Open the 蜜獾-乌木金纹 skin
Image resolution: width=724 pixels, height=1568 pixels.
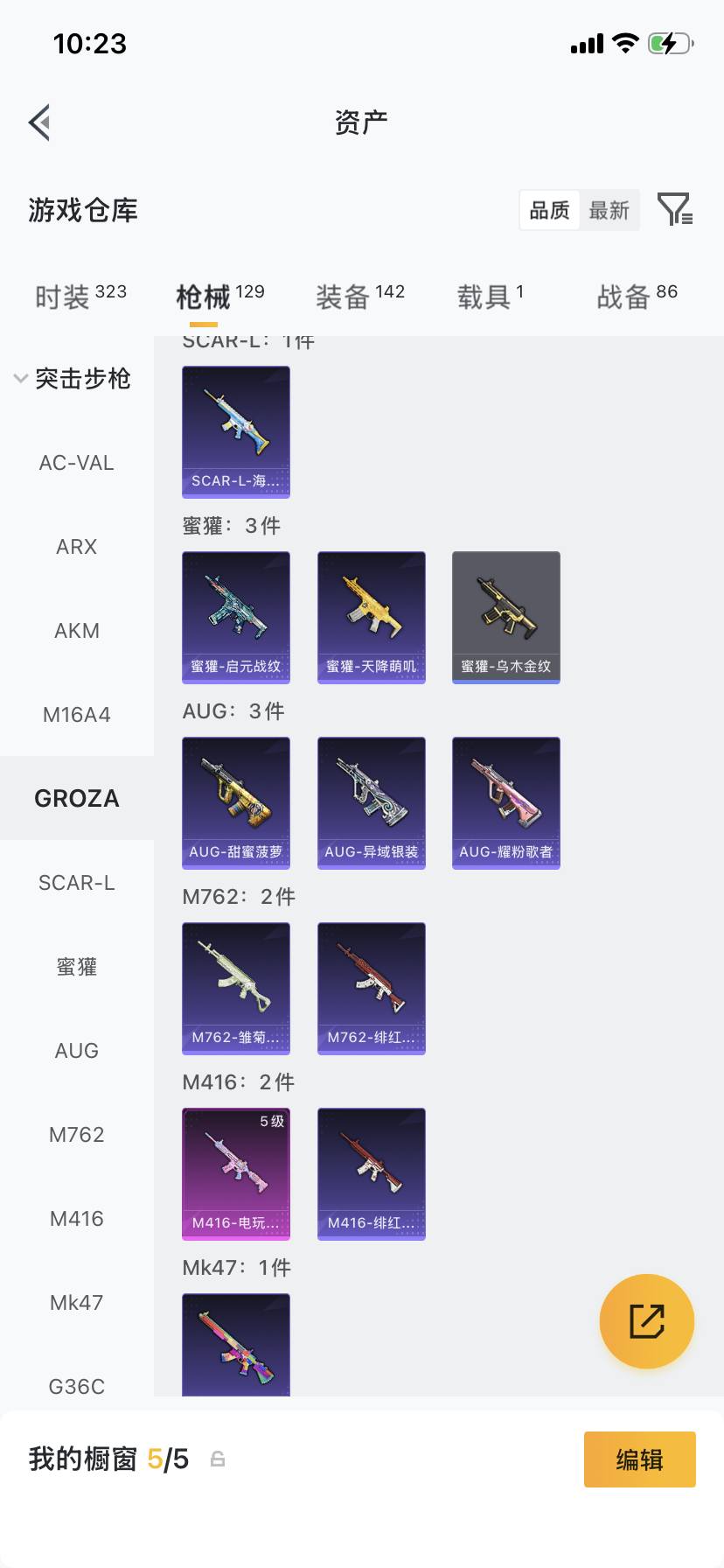tap(506, 618)
